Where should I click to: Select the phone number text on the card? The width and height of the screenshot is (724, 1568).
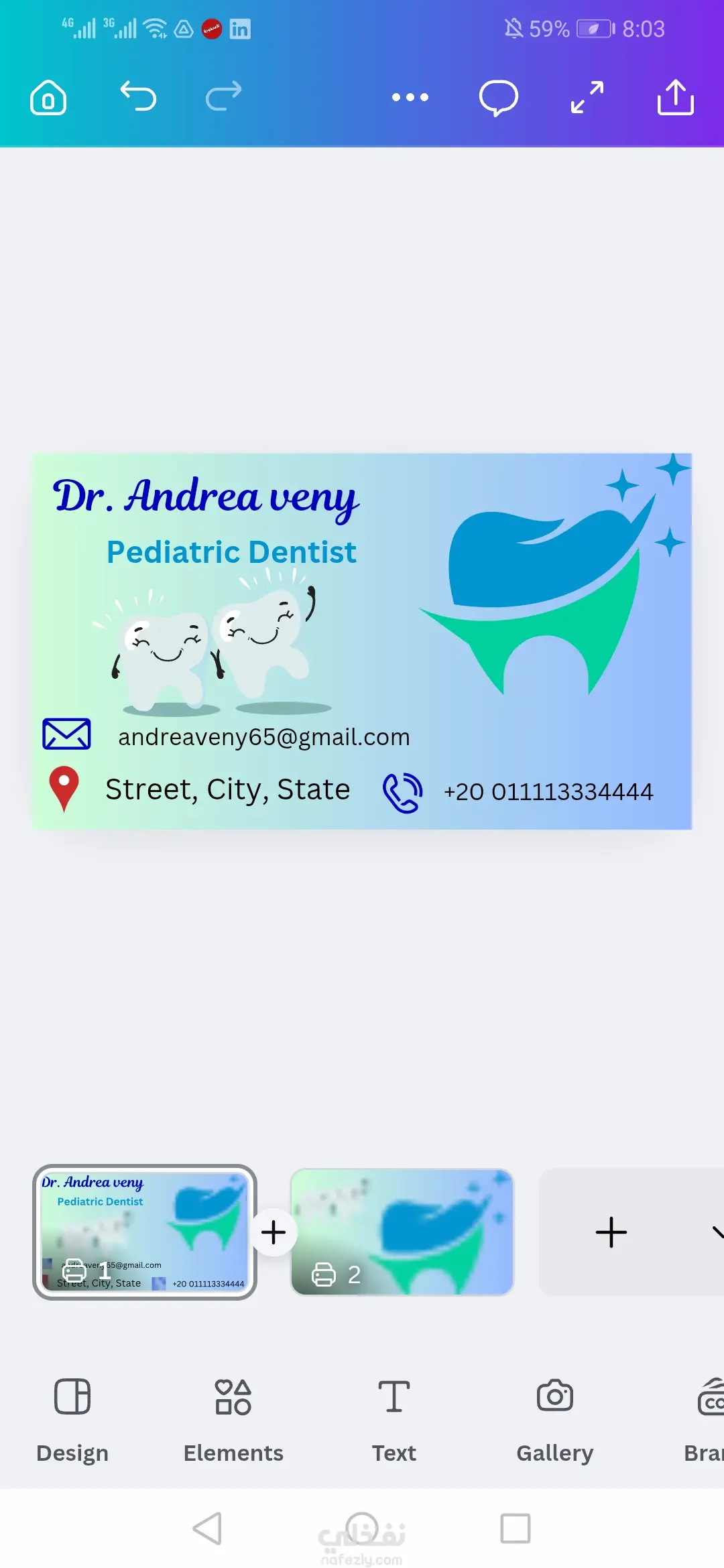click(548, 792)
